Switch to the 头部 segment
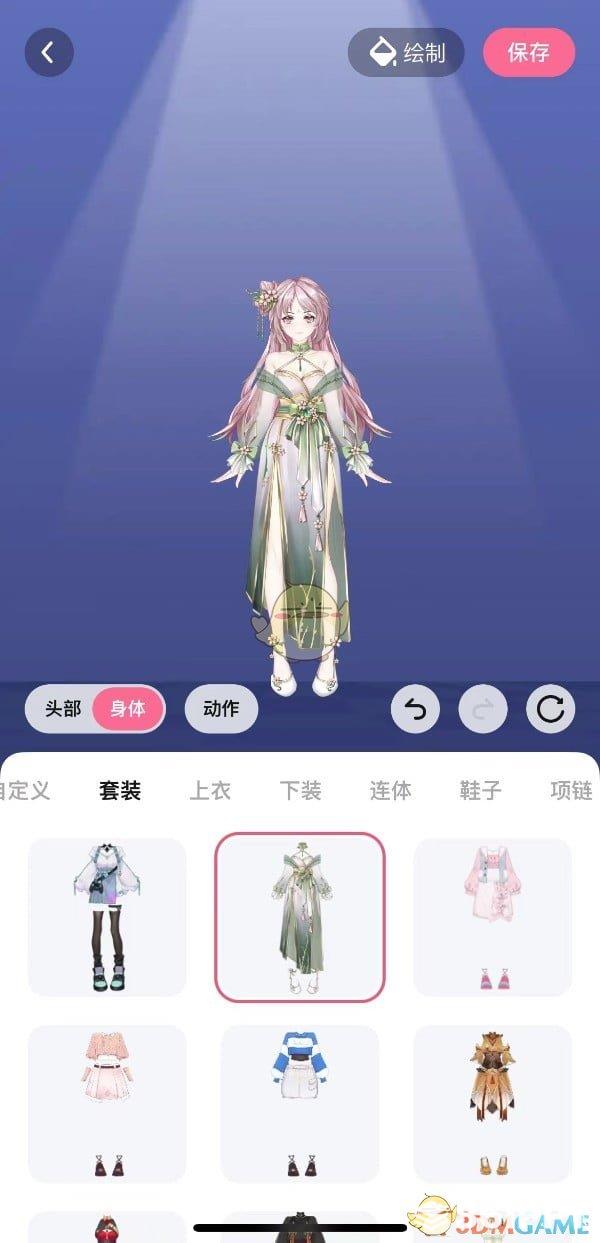600x1243 pixels. pos(63,709)
